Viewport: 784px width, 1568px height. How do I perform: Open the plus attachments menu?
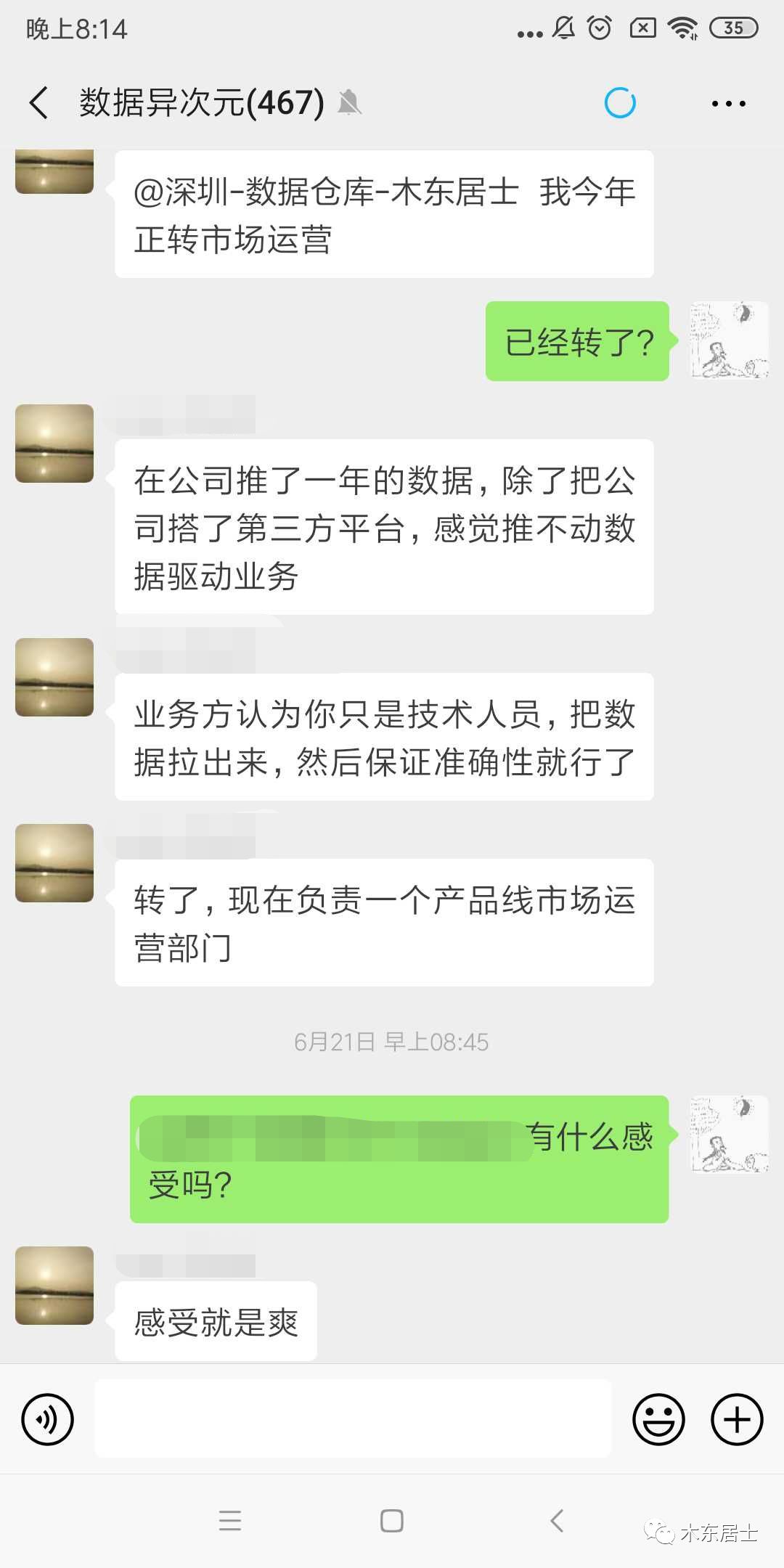pyautogui.click(x=737, y=1419)
